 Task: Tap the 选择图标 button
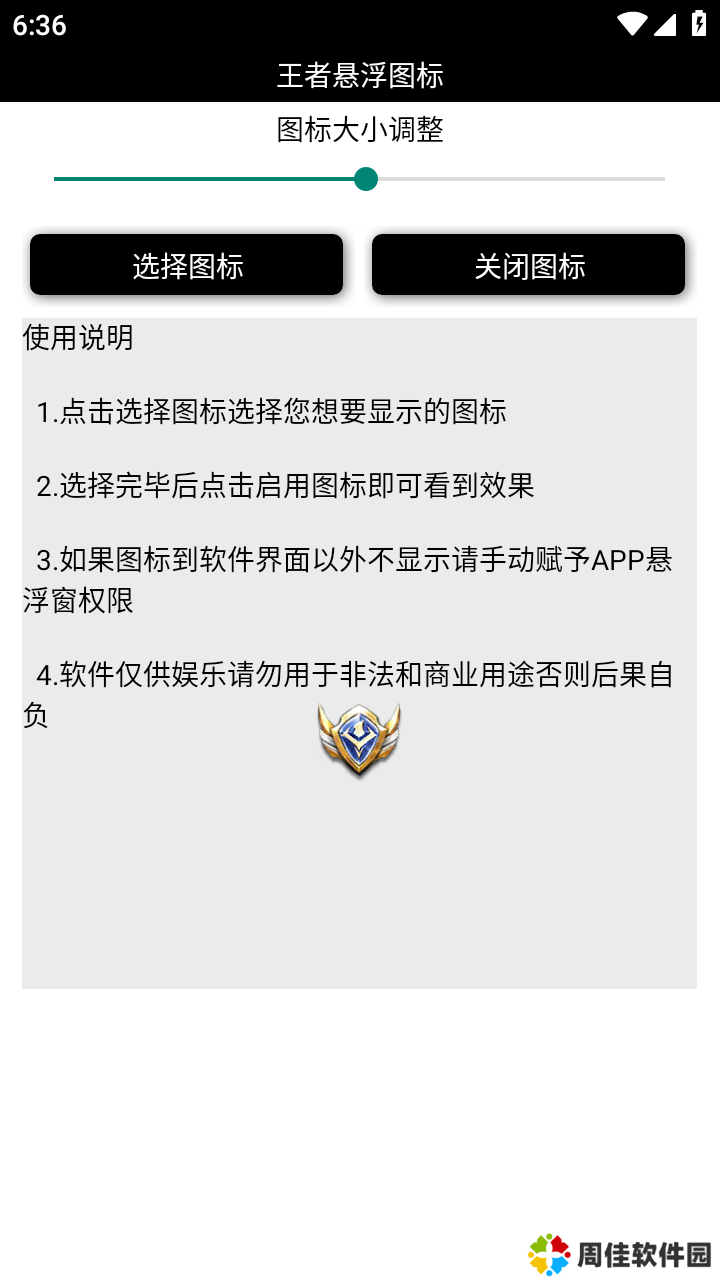pos(187,265)
